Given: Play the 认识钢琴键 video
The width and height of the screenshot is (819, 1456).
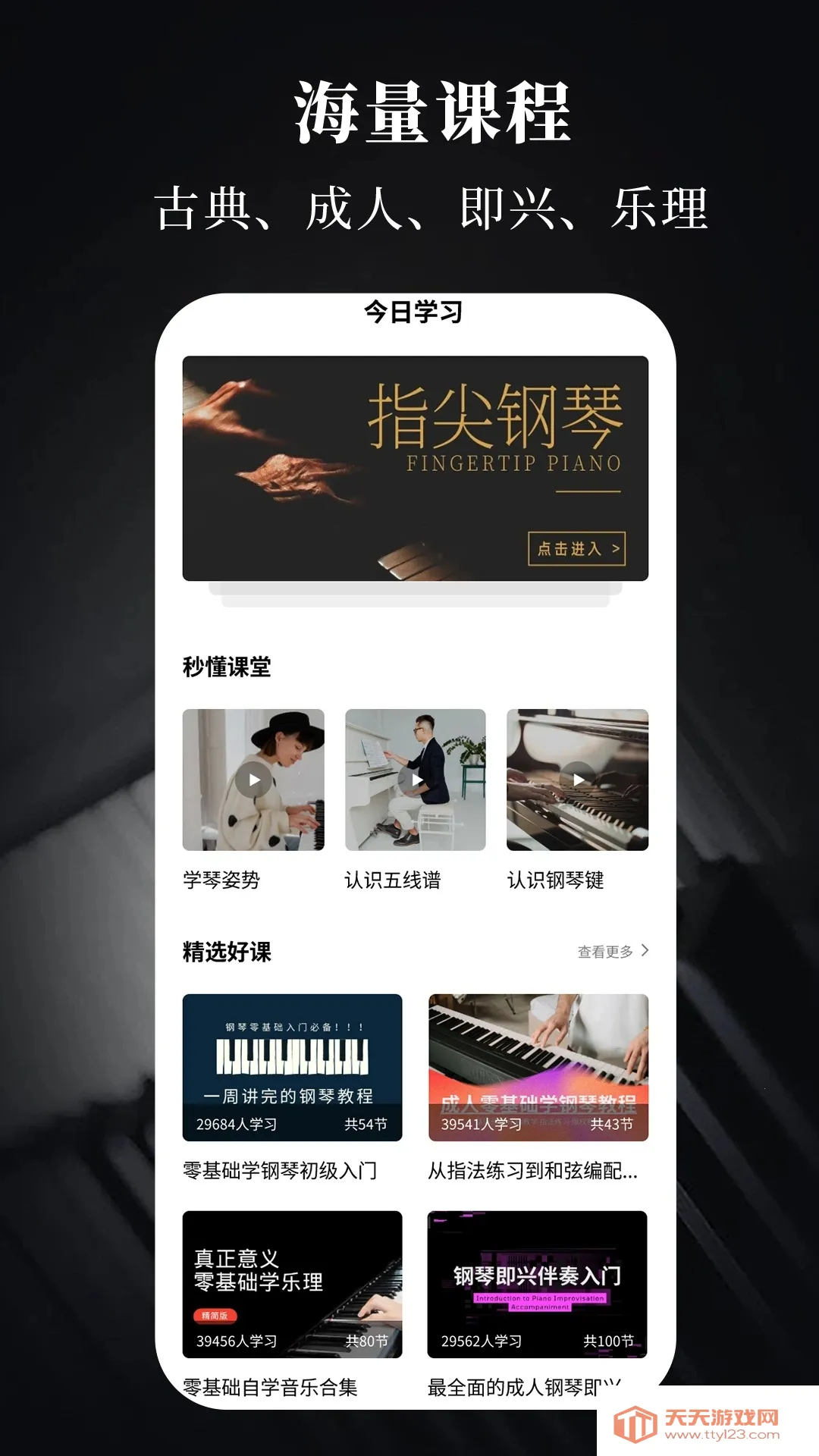Looking at the screenshot, I should point(578,781).
